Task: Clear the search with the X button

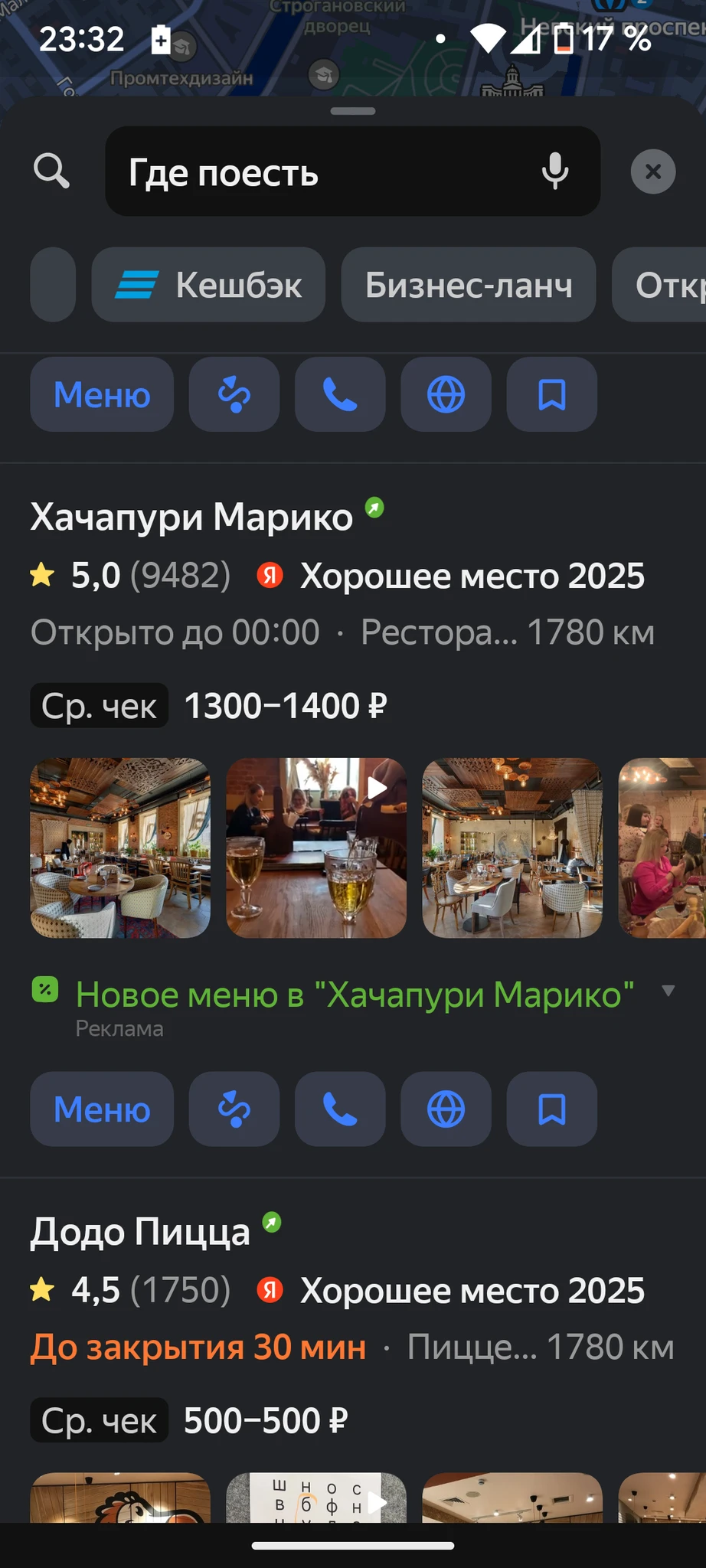Action: [652, 171]
